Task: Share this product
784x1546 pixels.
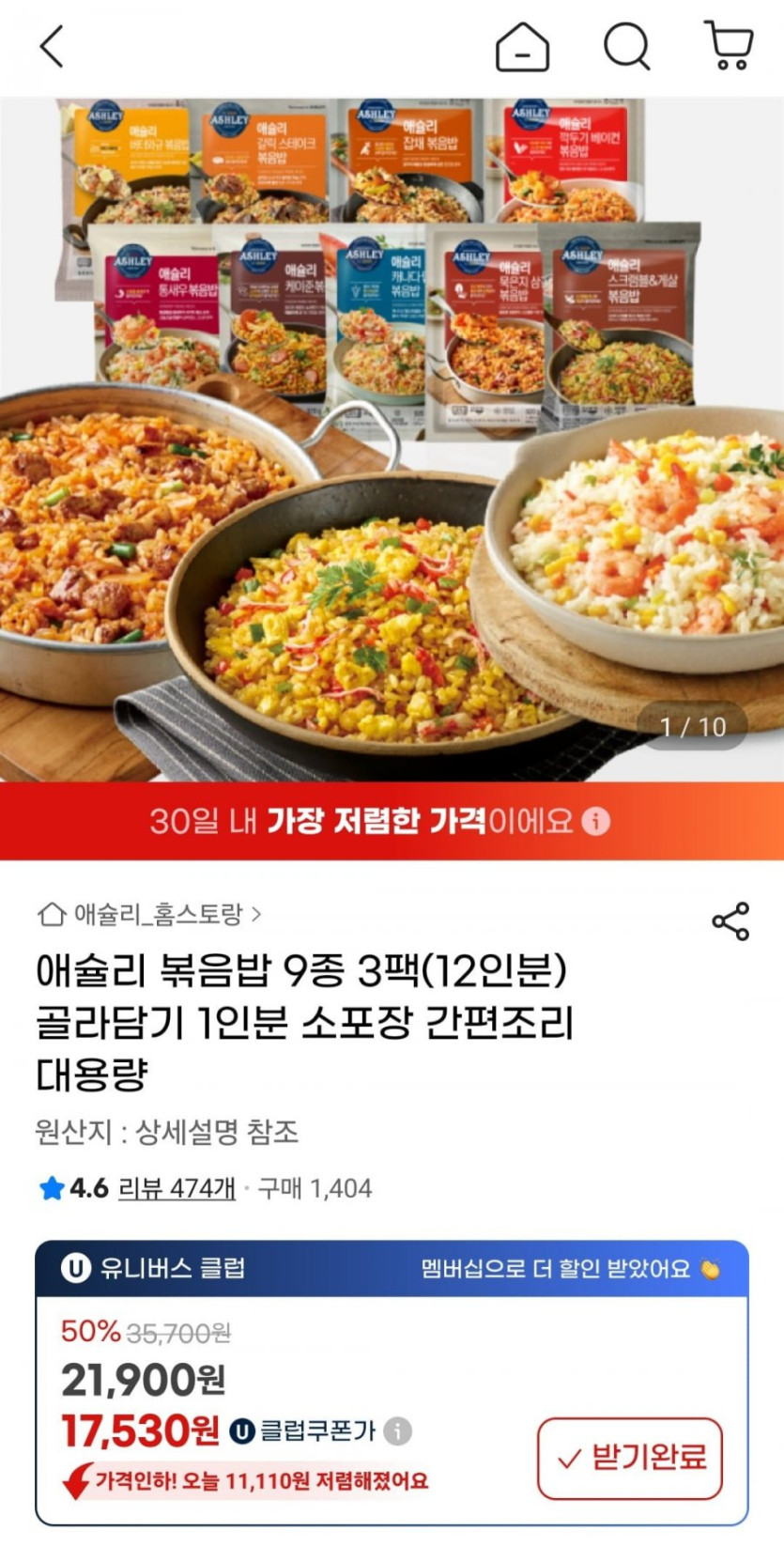Action: pyautogui.click(x=730, y=921)
